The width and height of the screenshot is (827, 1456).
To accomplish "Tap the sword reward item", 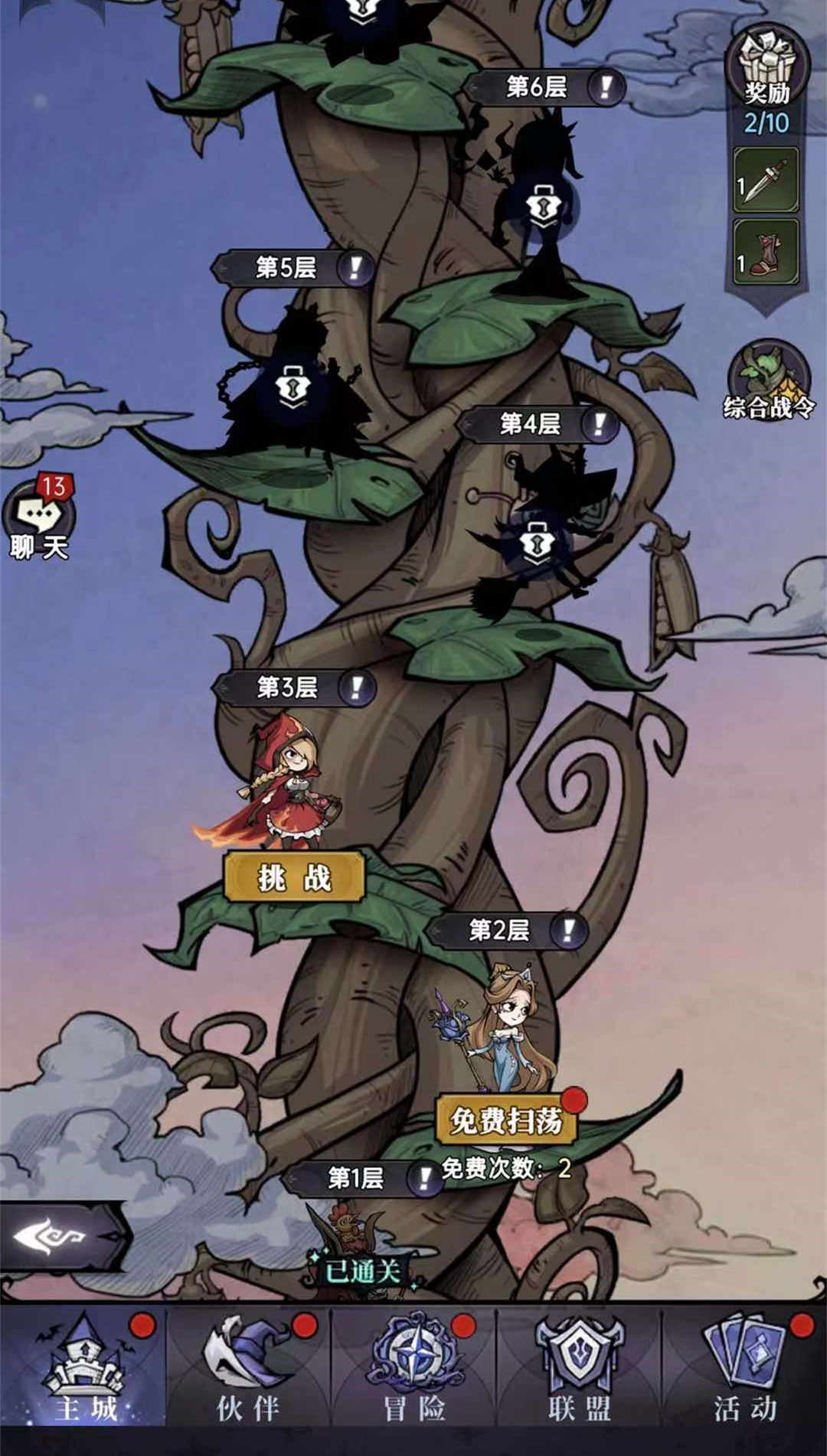I will coord(767,181).
